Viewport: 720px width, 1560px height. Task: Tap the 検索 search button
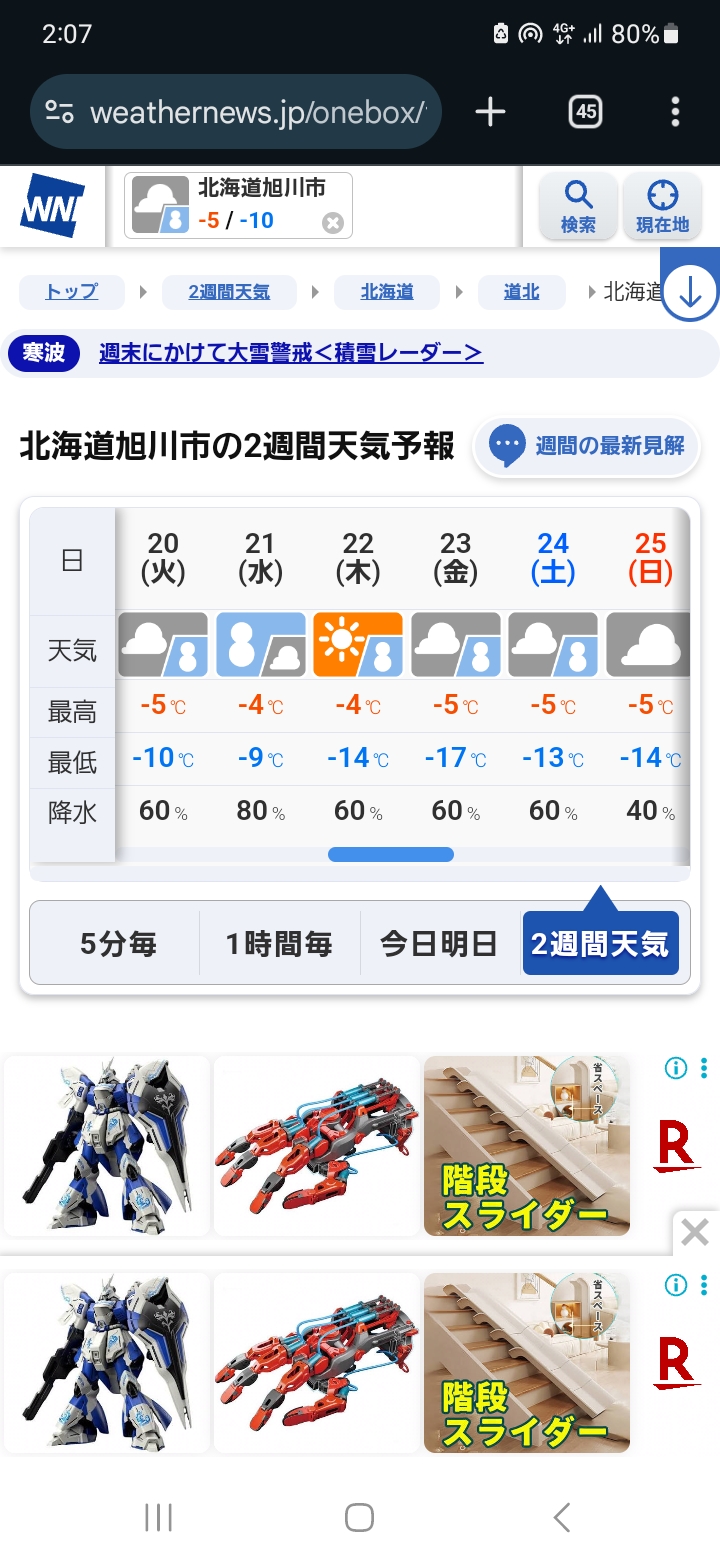578,206
